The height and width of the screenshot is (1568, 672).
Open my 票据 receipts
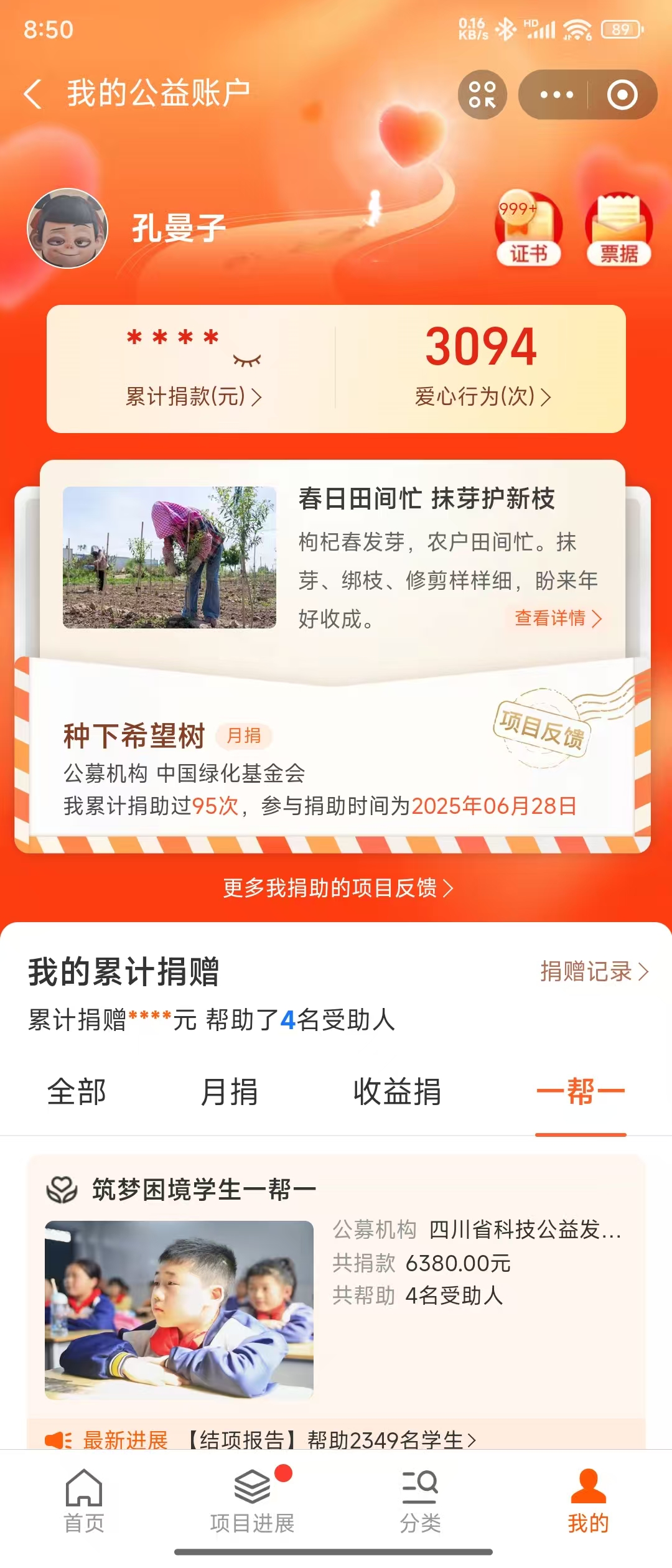pos(618,230)
